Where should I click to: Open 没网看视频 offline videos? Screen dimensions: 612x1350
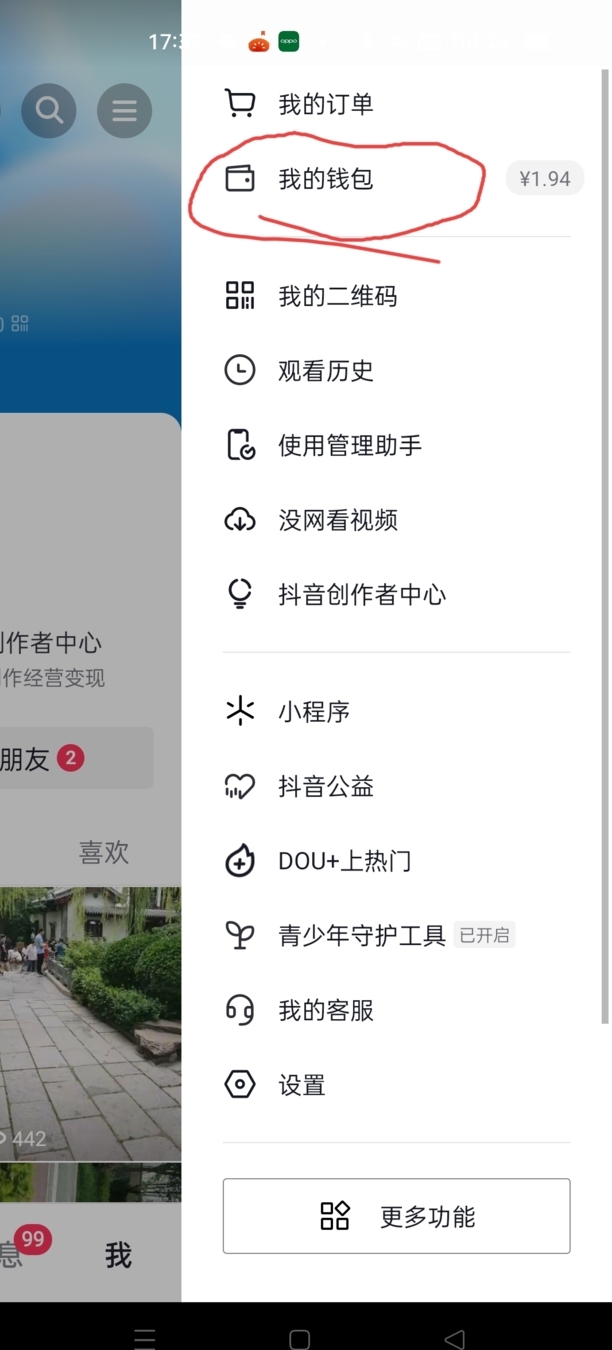click(x=337, y=520)
